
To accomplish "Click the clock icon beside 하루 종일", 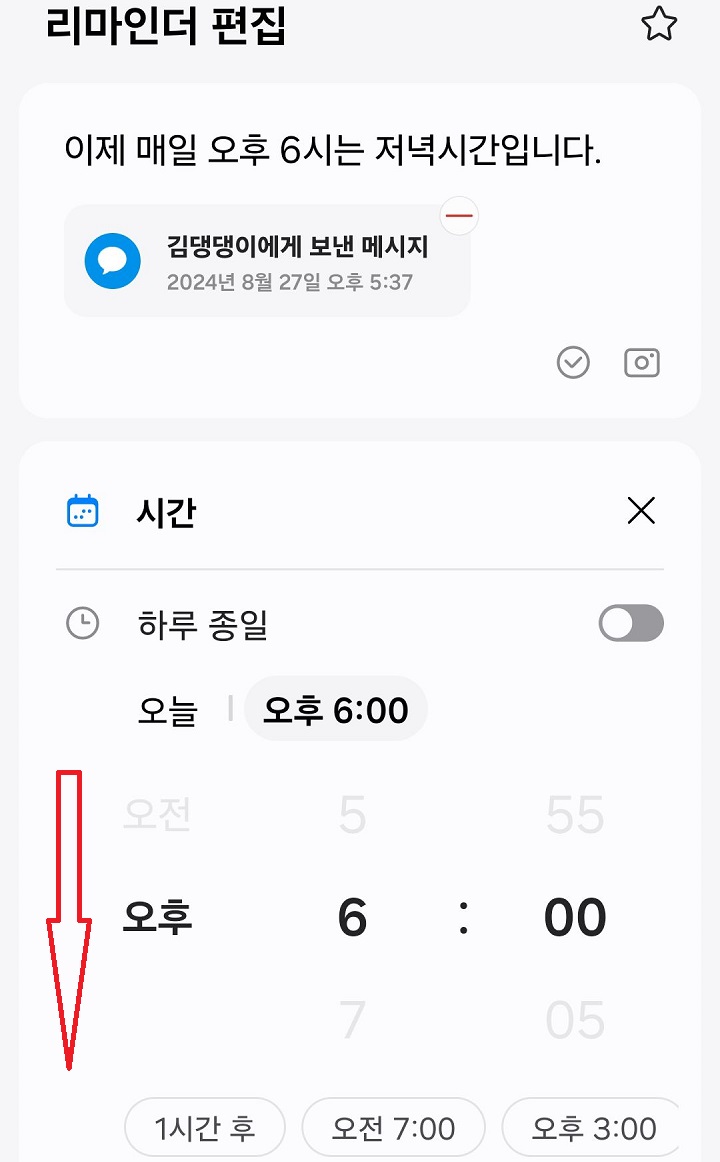I will coord(83,623).
